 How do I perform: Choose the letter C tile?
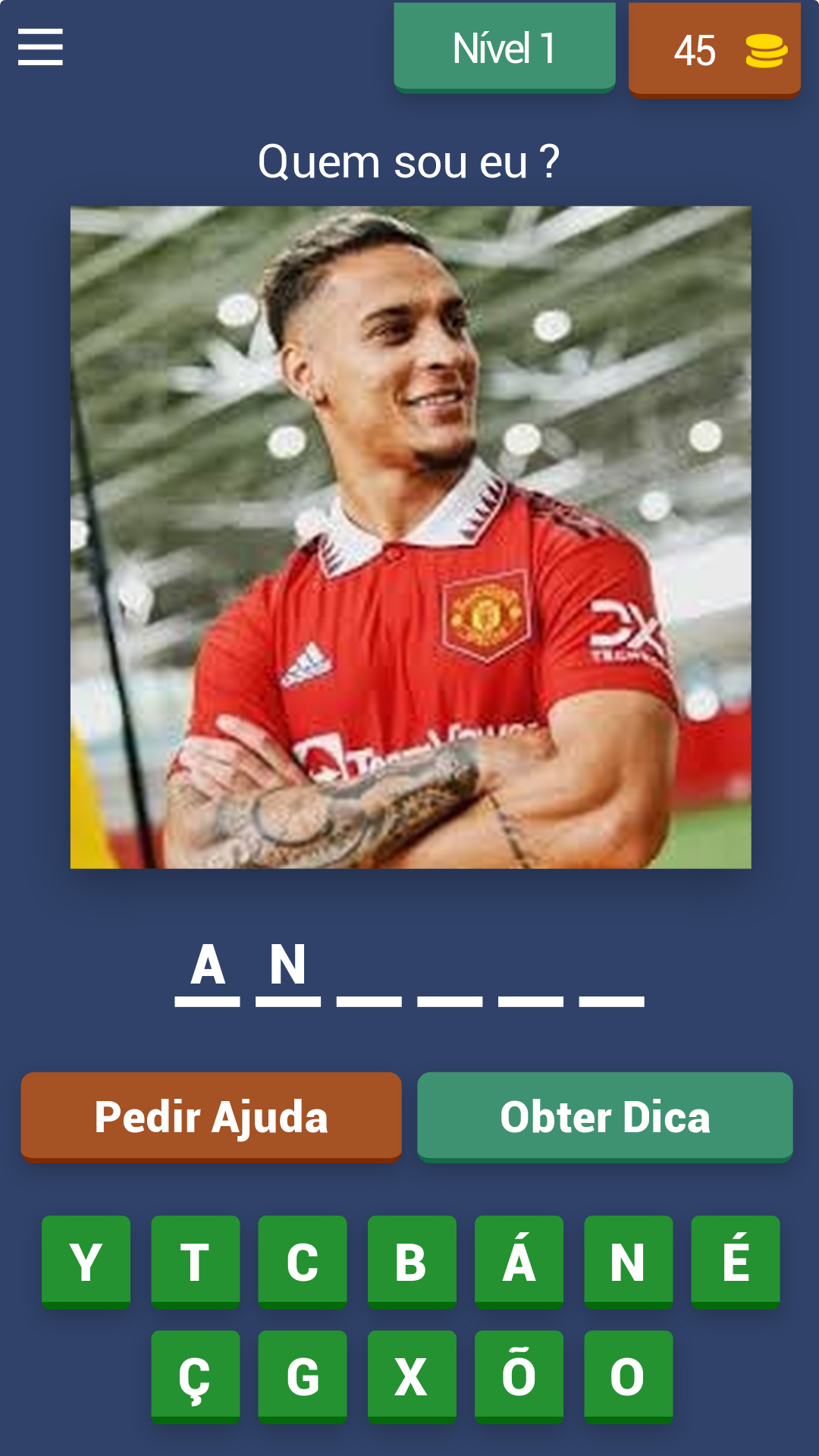pos(303,1262)
